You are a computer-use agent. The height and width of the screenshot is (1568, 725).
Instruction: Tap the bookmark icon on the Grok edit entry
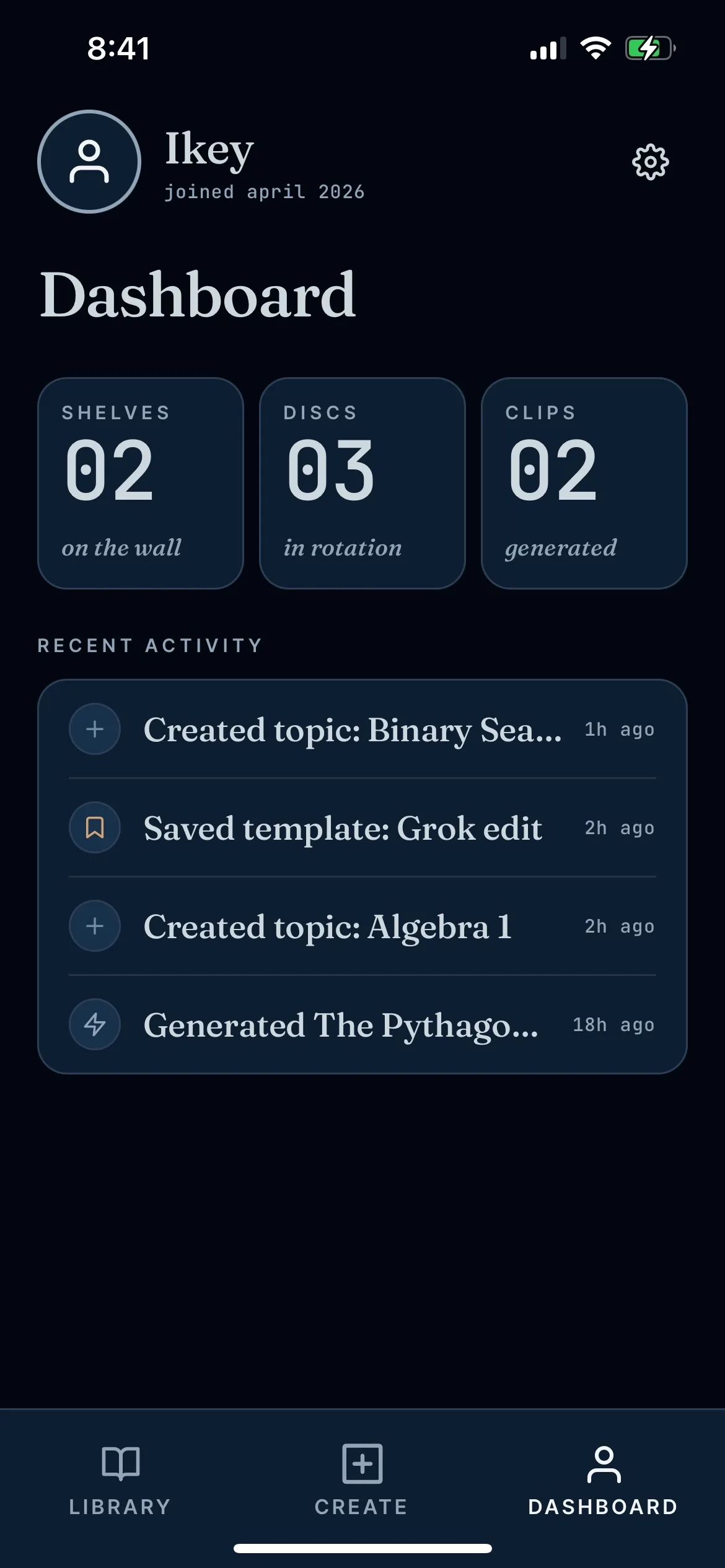(x=94, y=828)
